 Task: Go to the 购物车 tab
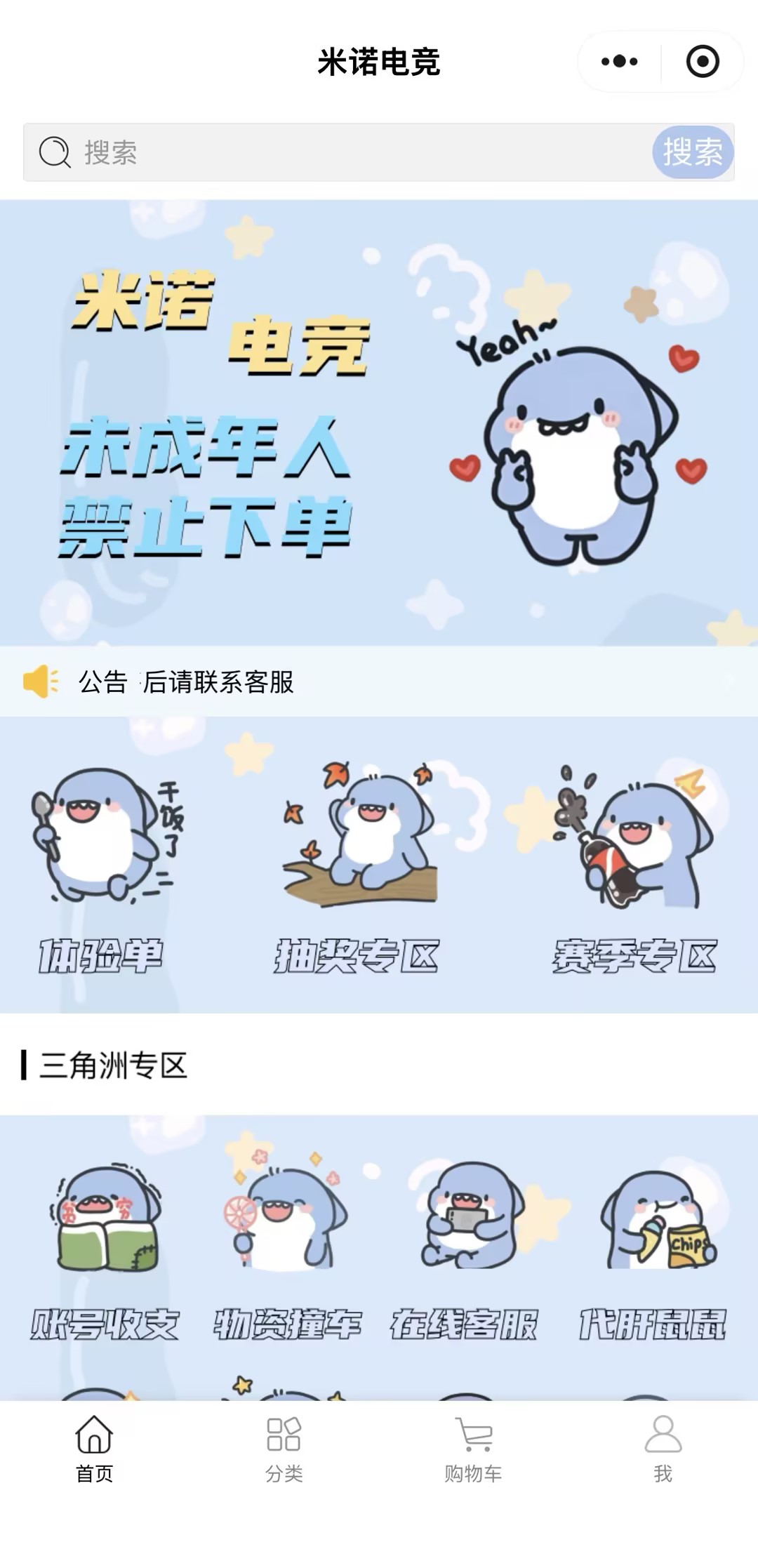pos(474,1449)
